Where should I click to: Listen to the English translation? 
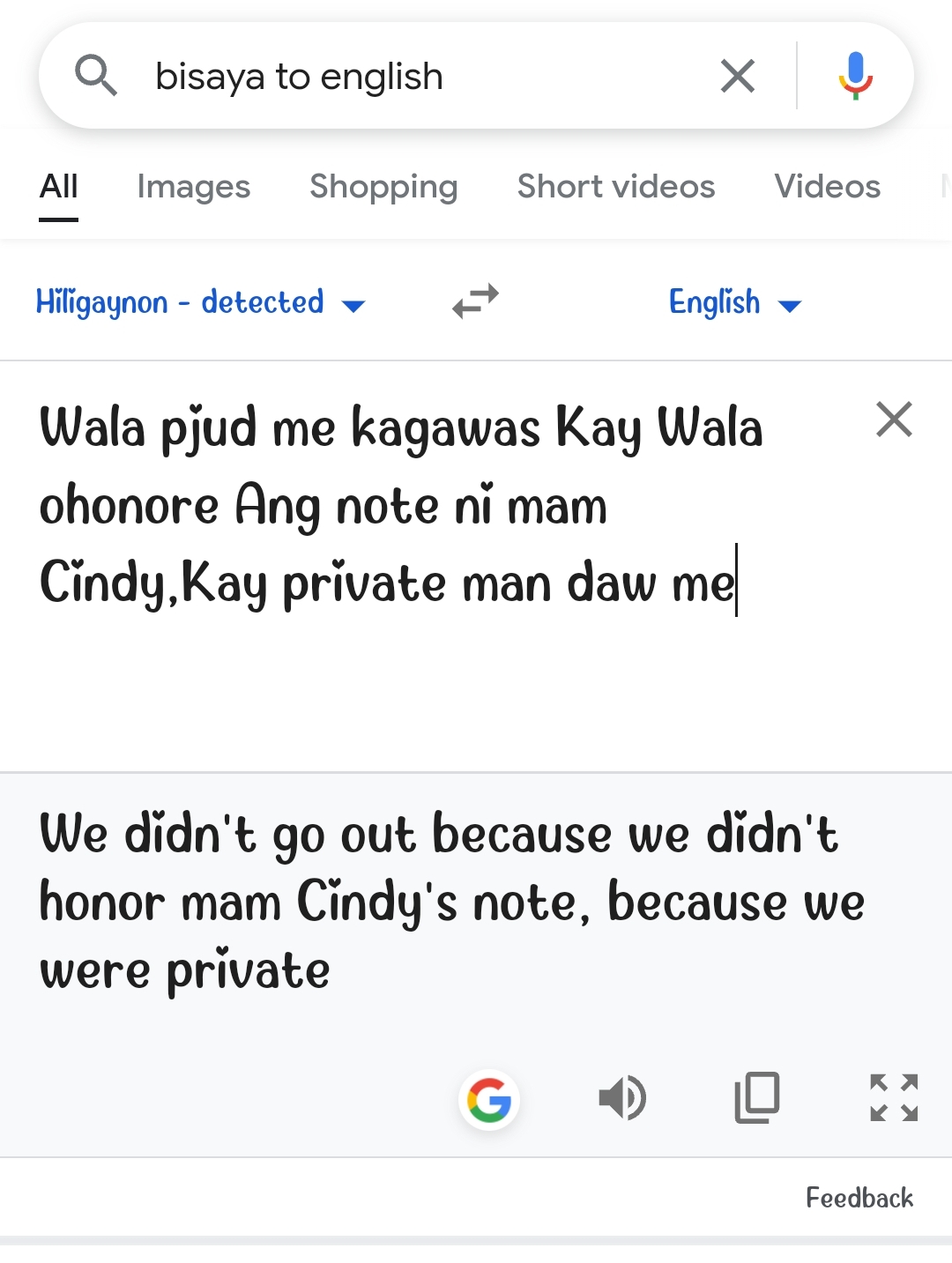click(622, 1098)
